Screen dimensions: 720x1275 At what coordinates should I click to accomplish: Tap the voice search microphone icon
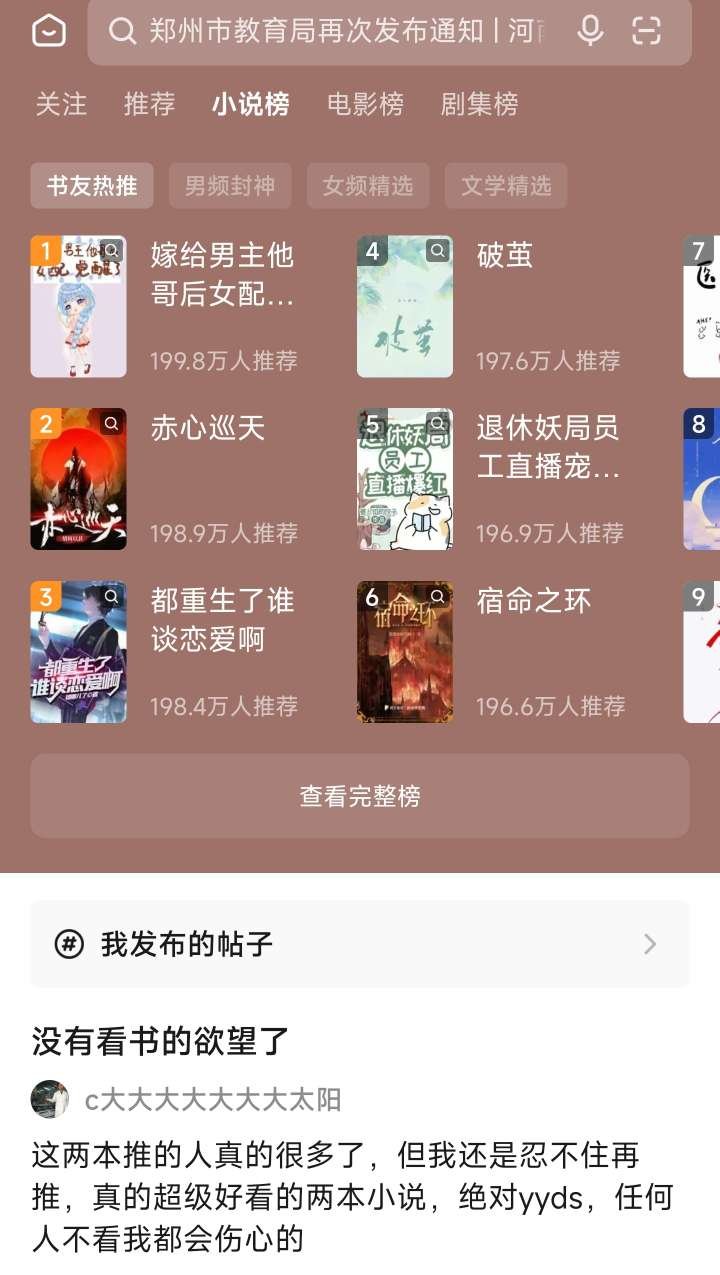coord(590,31)
